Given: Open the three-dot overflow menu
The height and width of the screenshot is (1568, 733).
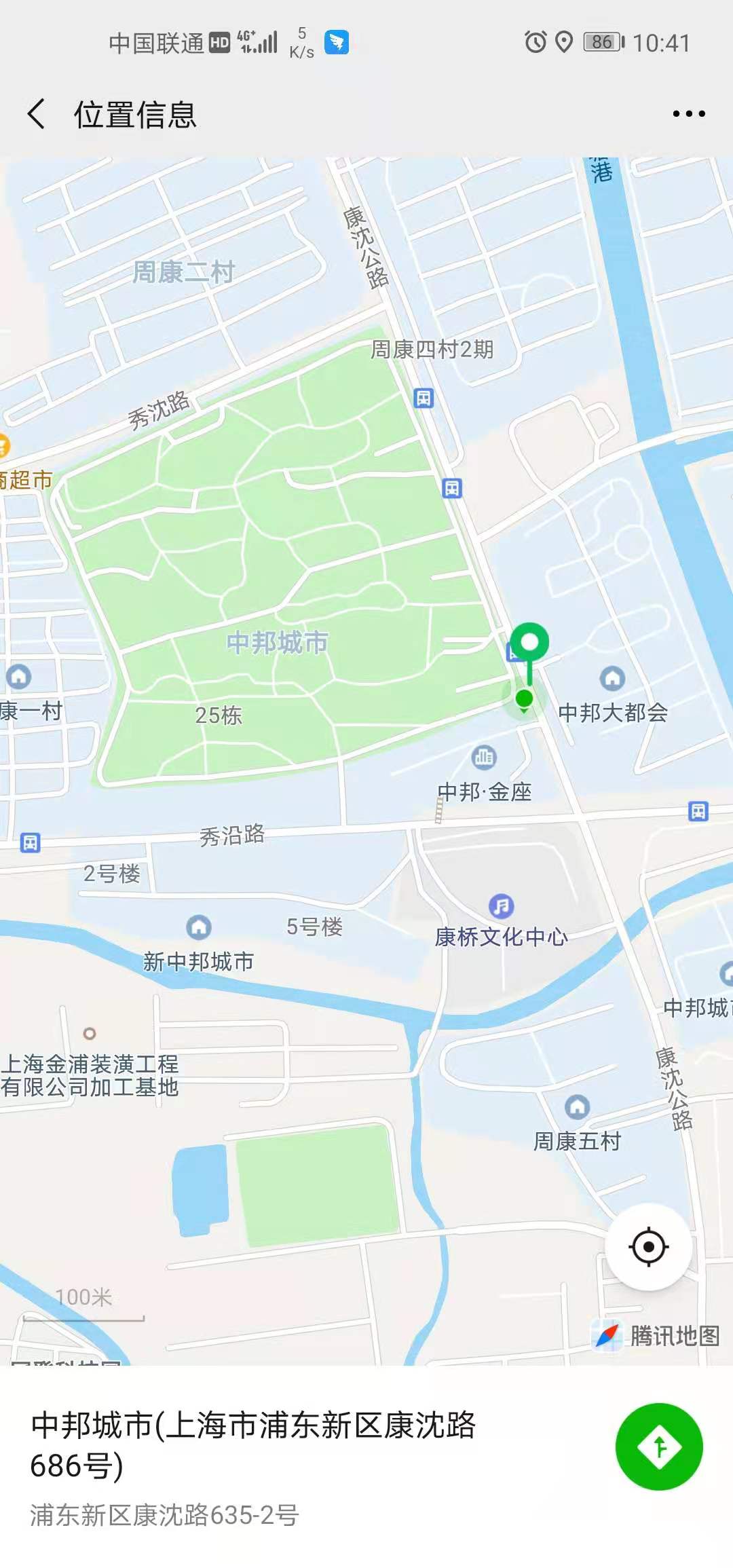Looking at the screenshot, I should [x=688, y=113].
